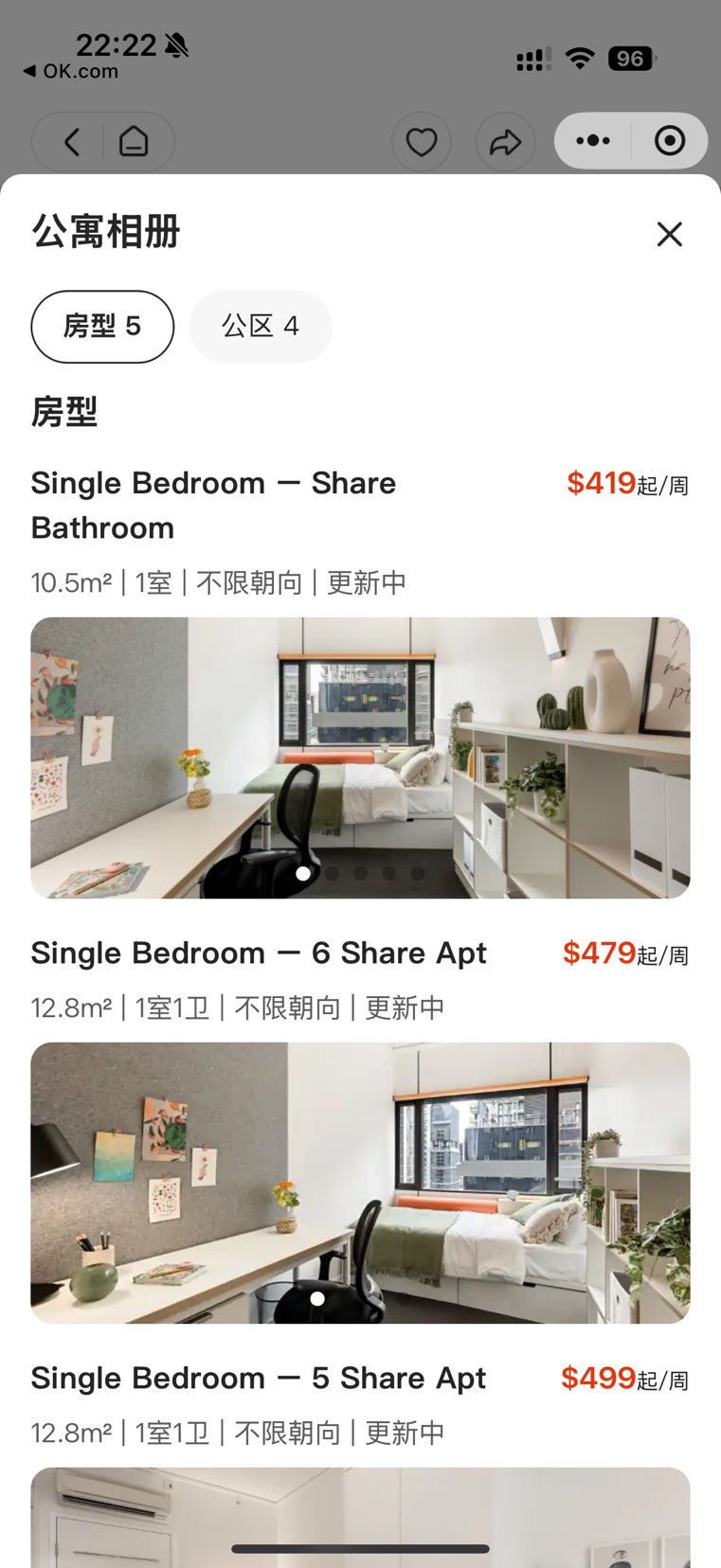Viewport: 721px width, 1568px height.
Task: Return to OK.com app
Action: click(70, 72)
